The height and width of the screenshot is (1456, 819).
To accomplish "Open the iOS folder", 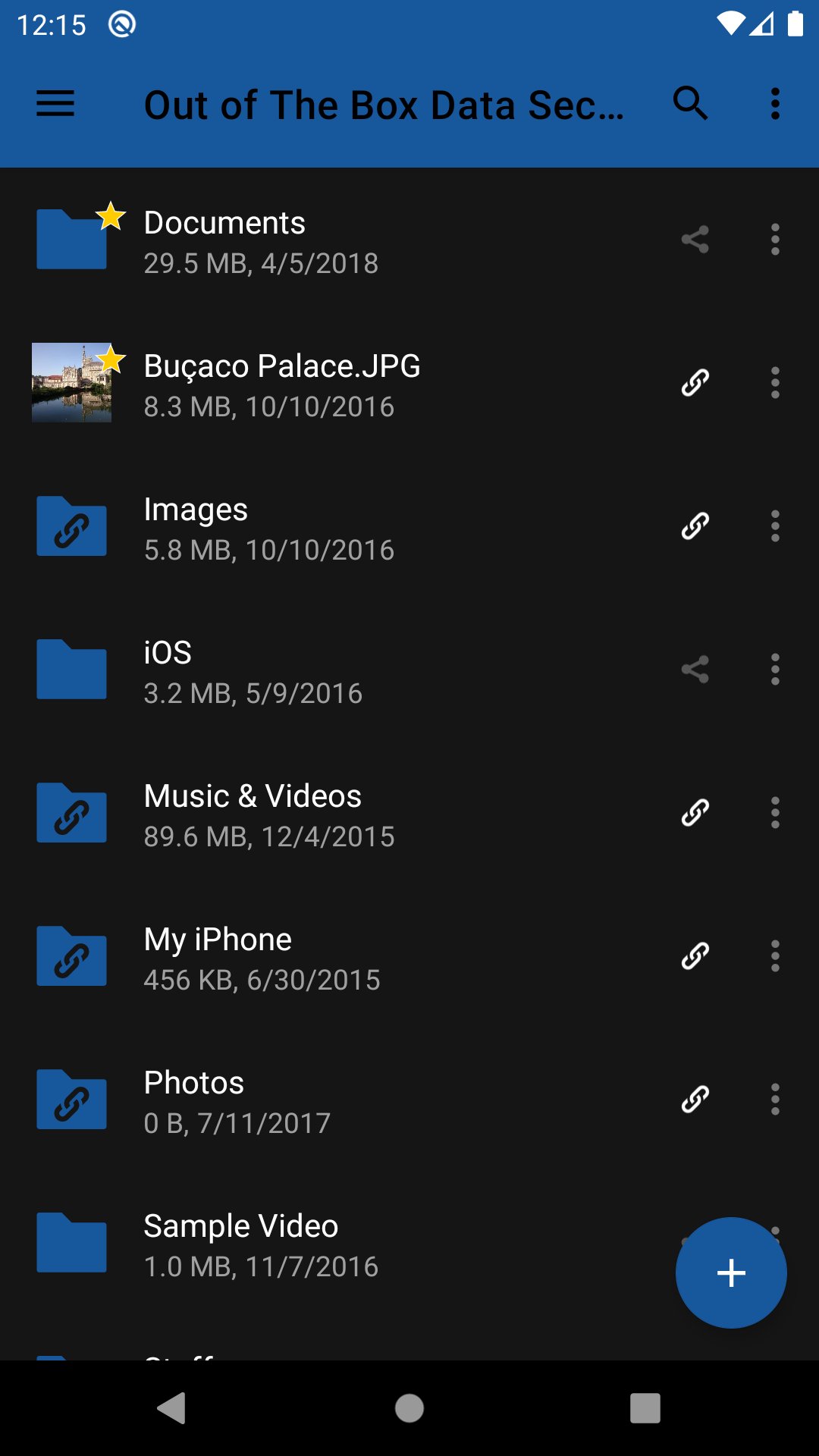I will pos(303,671).
